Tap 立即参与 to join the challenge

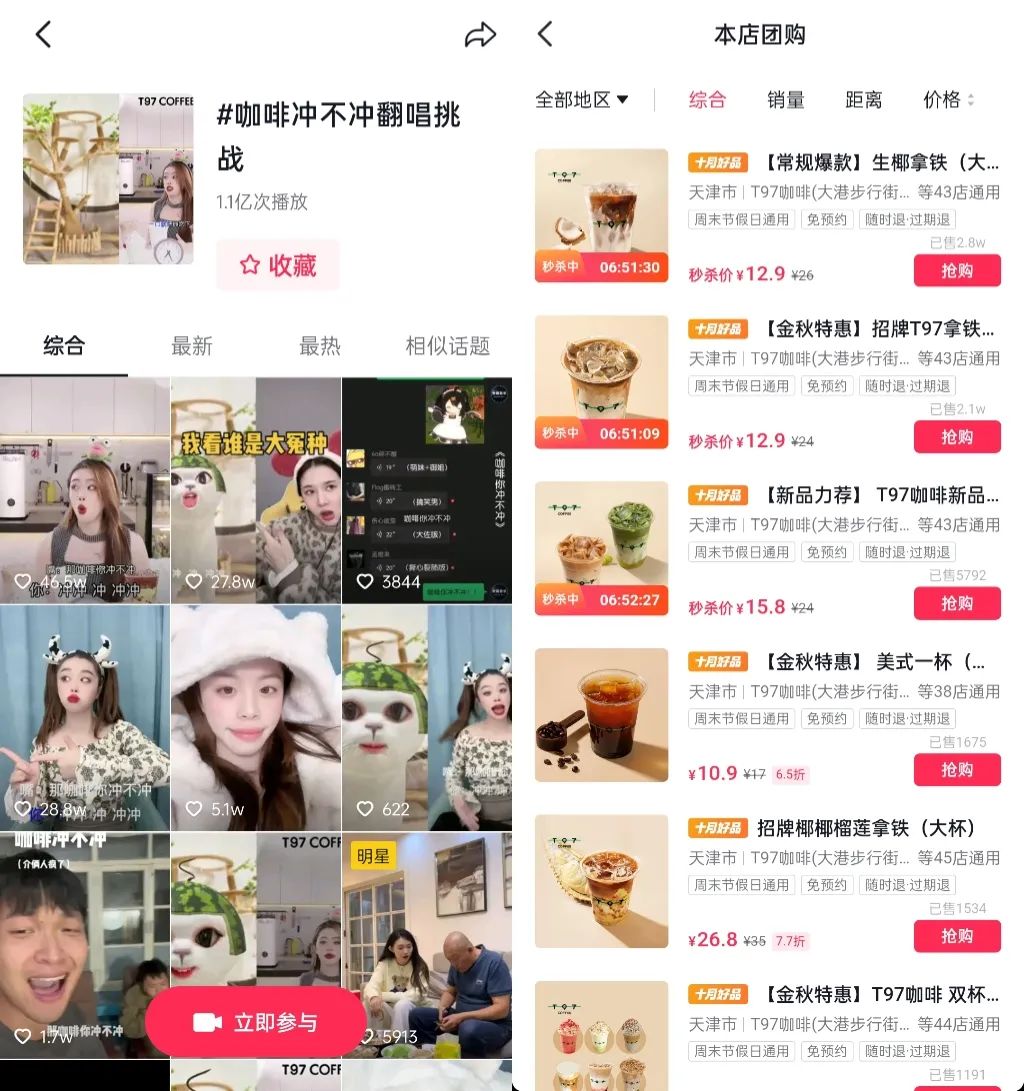tap(256, 1022)
